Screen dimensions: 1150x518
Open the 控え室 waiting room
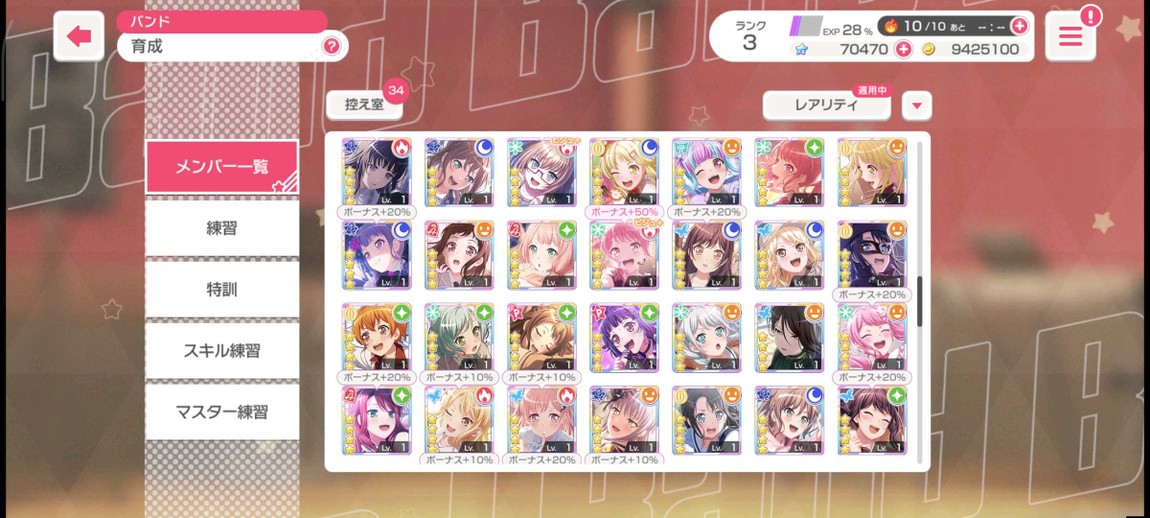pyautogui.click(x=364, y=104)
